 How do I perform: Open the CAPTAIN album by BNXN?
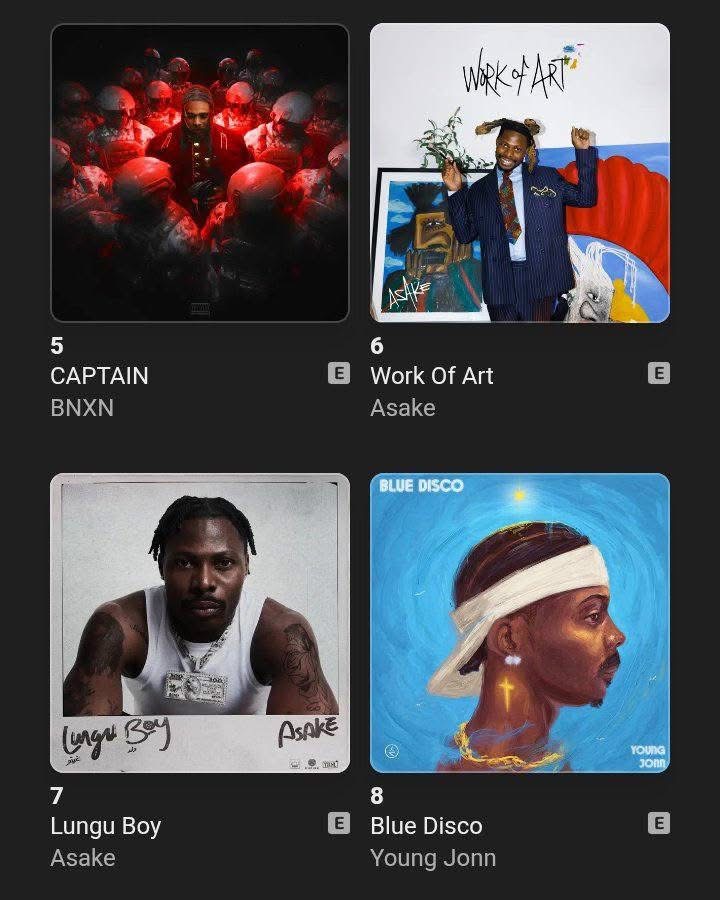click(200, 173)
